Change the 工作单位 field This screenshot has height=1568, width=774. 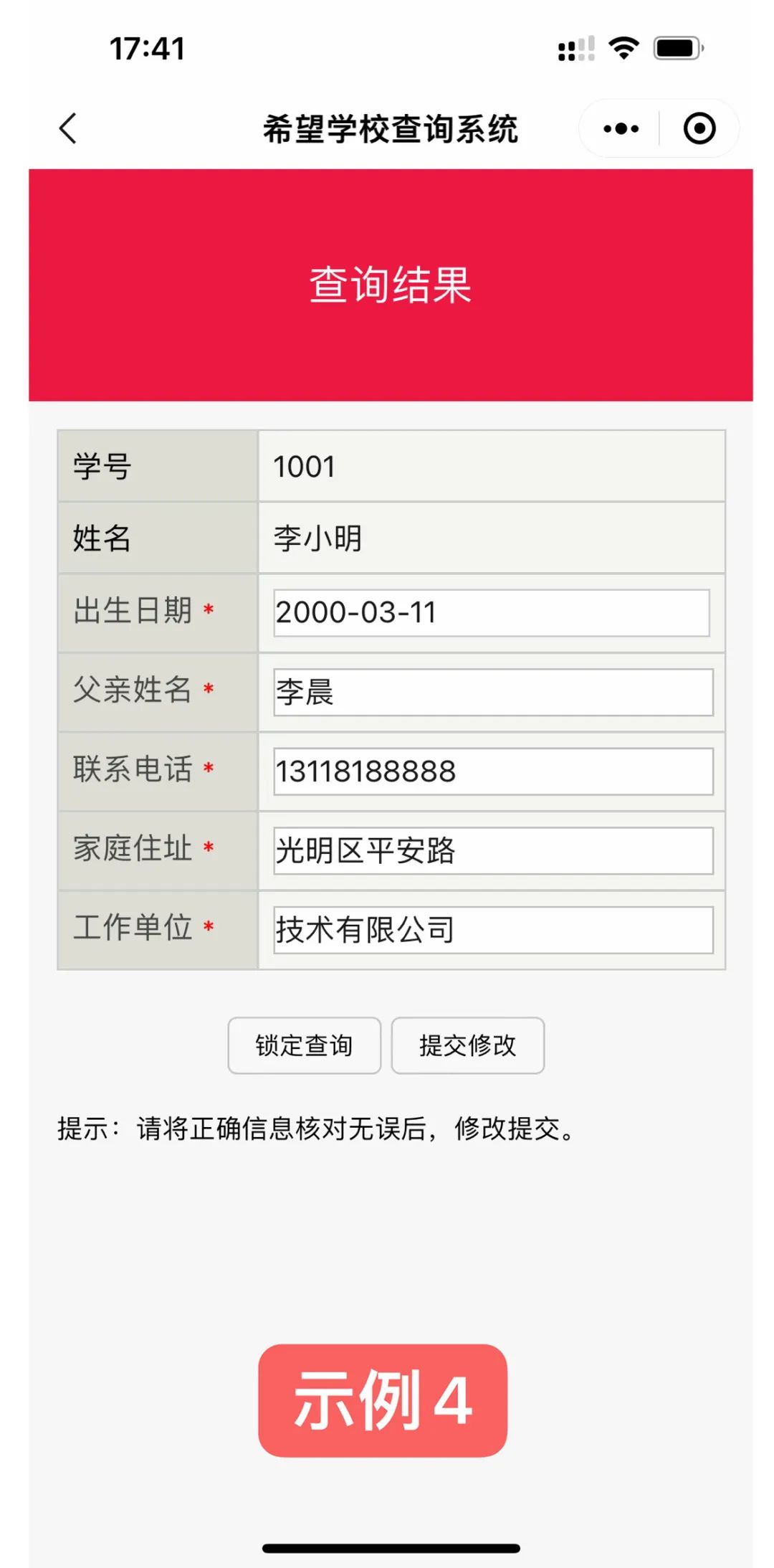pos(493,931)
